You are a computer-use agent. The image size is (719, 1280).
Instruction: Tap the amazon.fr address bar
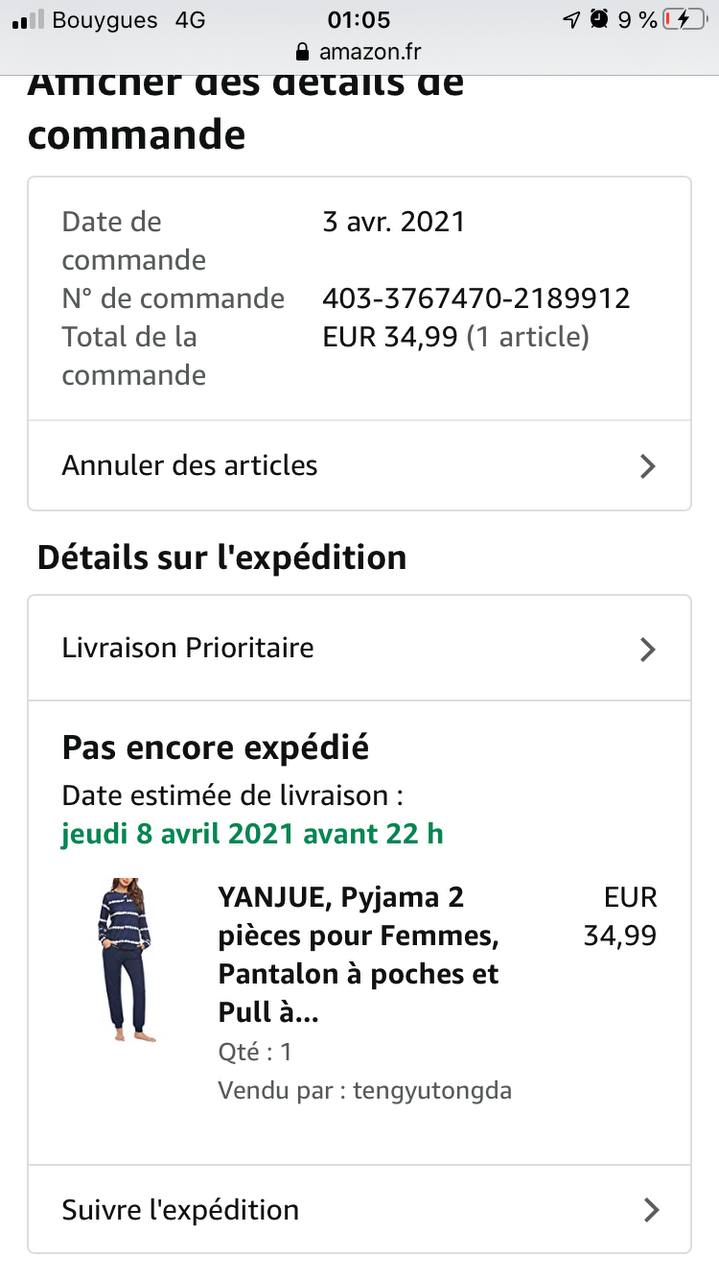pyautogui.click(x=359, y=52)
